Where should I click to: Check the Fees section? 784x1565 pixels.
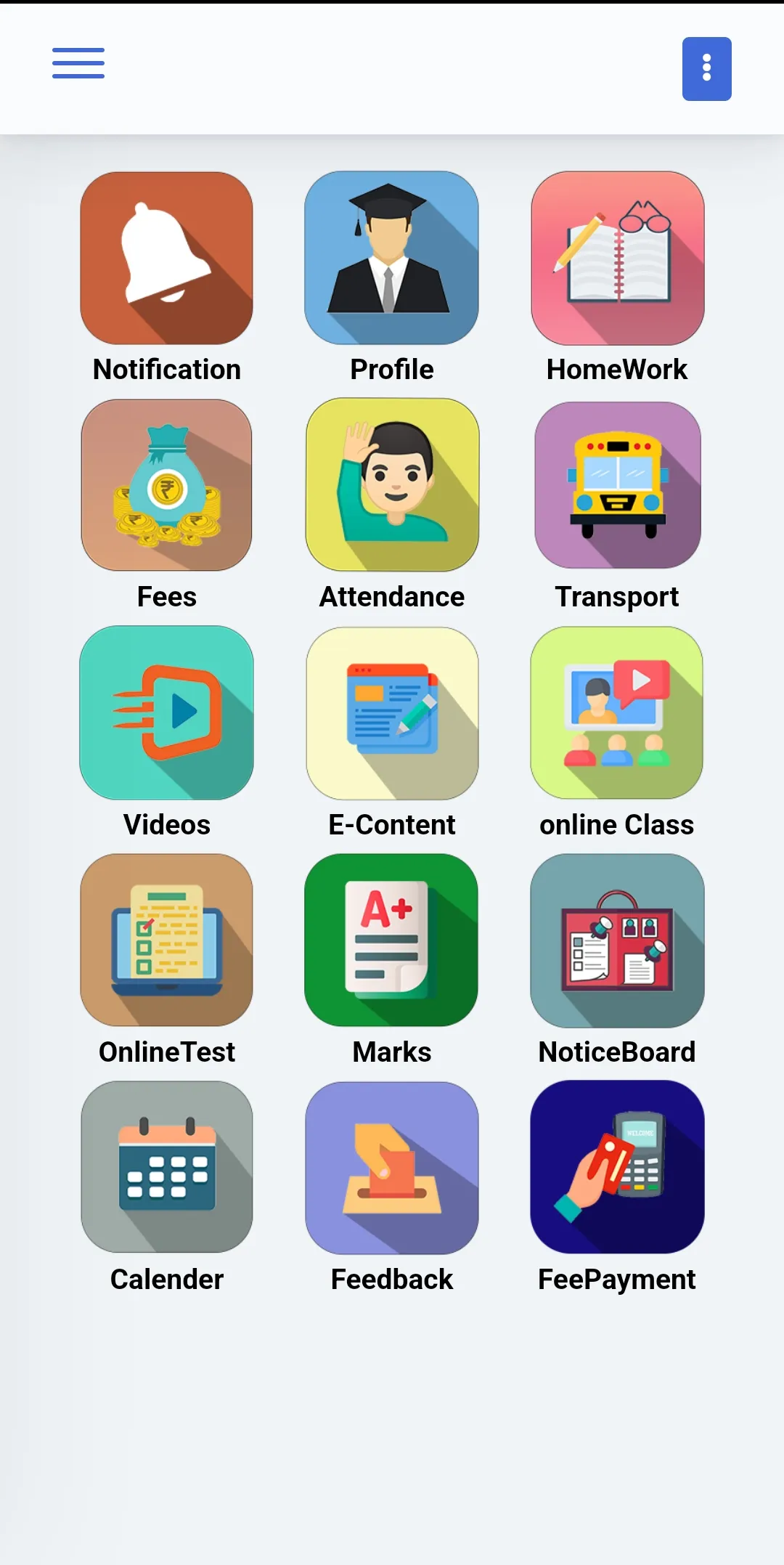pyautogui.click(x=167, y=486)
